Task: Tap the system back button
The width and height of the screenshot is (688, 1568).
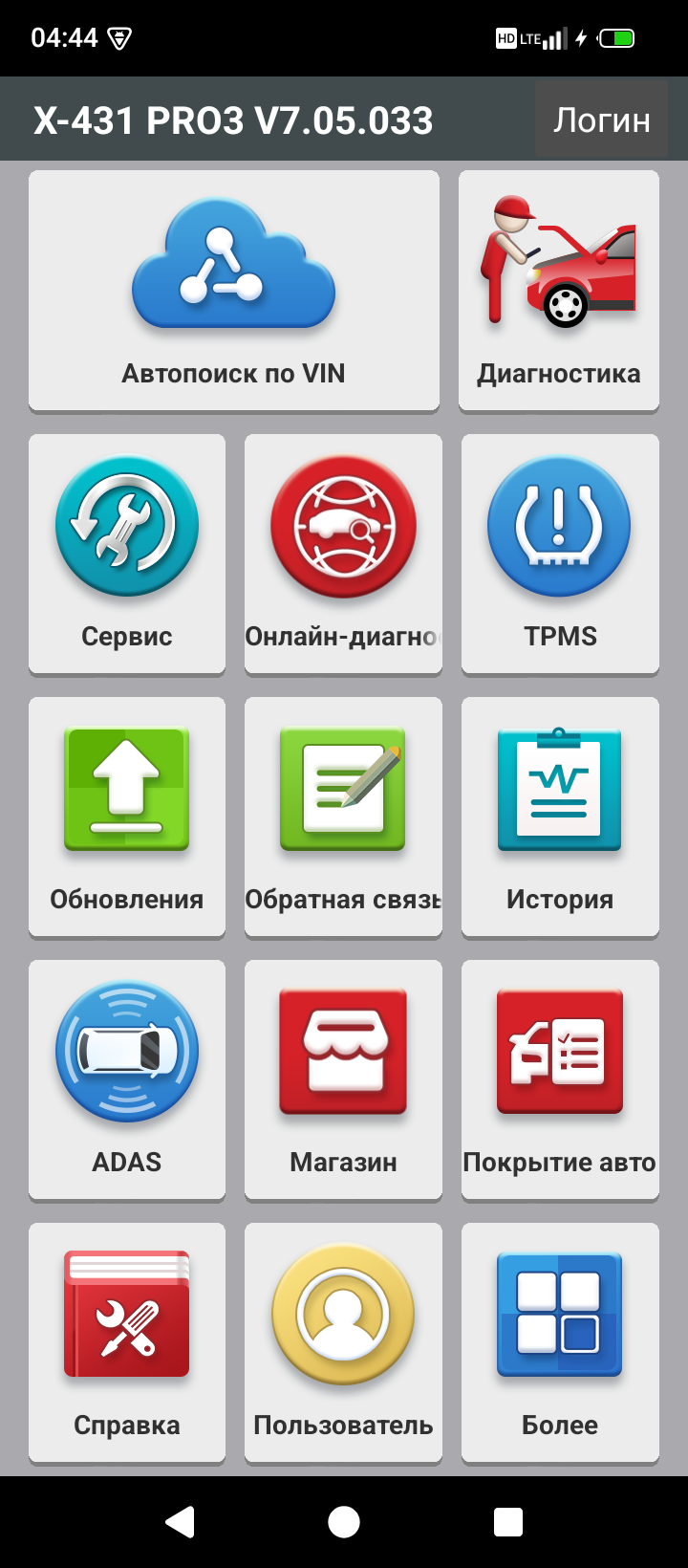Action: 180,1522
